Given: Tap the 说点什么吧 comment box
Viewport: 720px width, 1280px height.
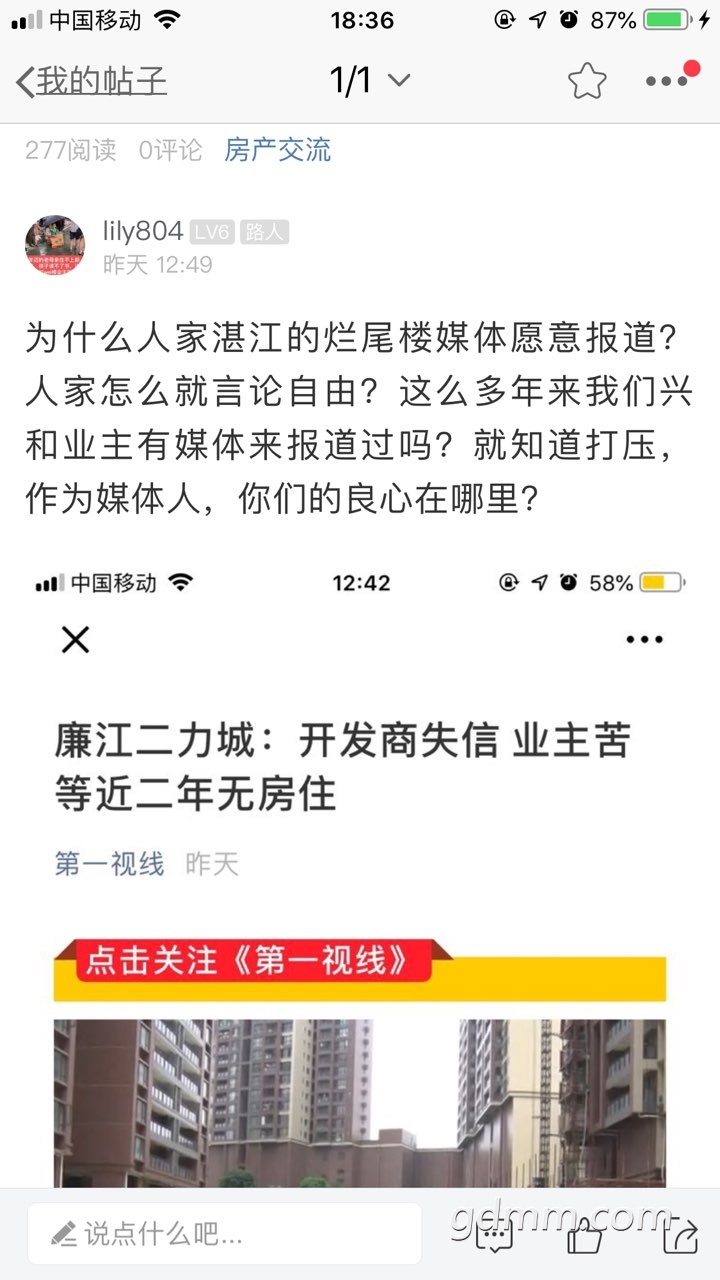Looking at the screenshot, I should (225, 1233).
